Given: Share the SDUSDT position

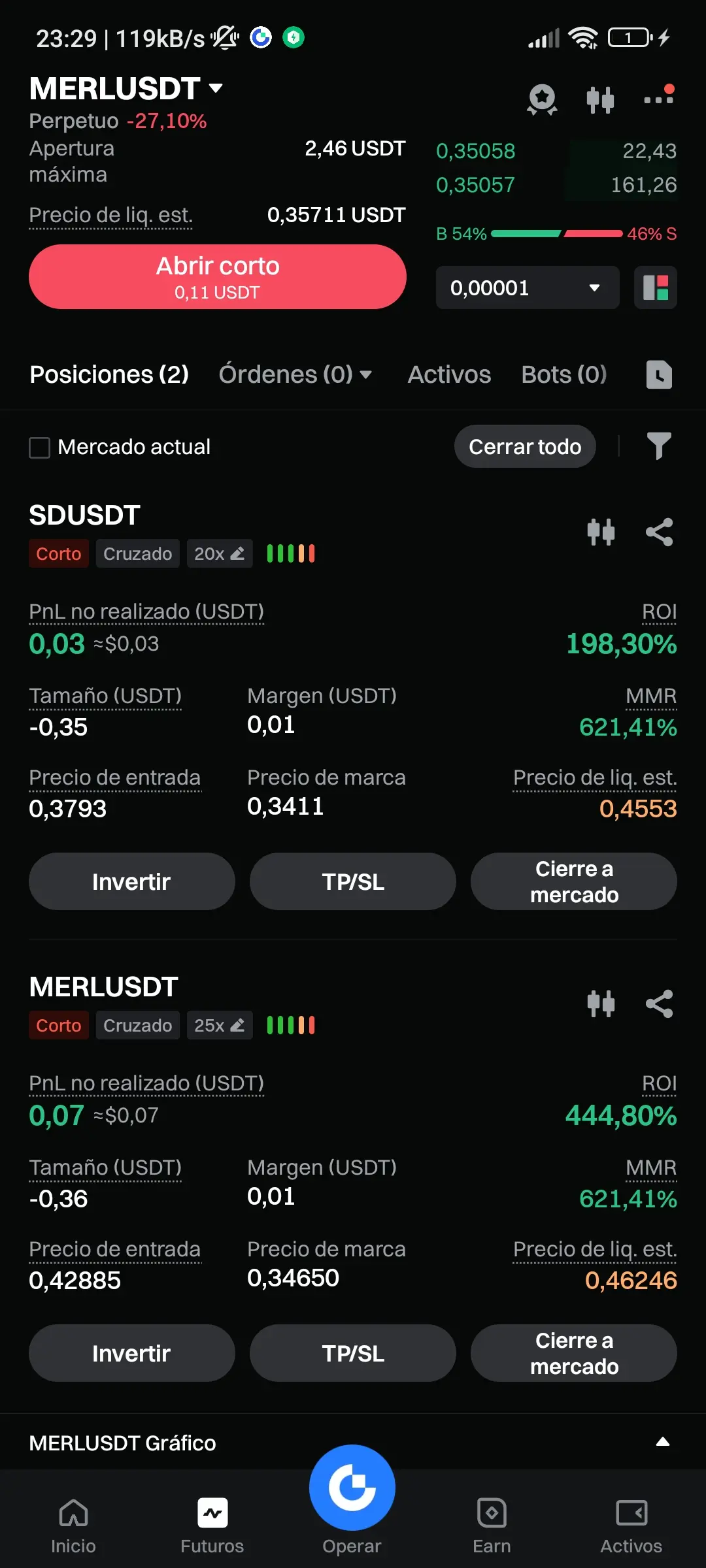Looking at the screenshot, I should click(659, 532).
